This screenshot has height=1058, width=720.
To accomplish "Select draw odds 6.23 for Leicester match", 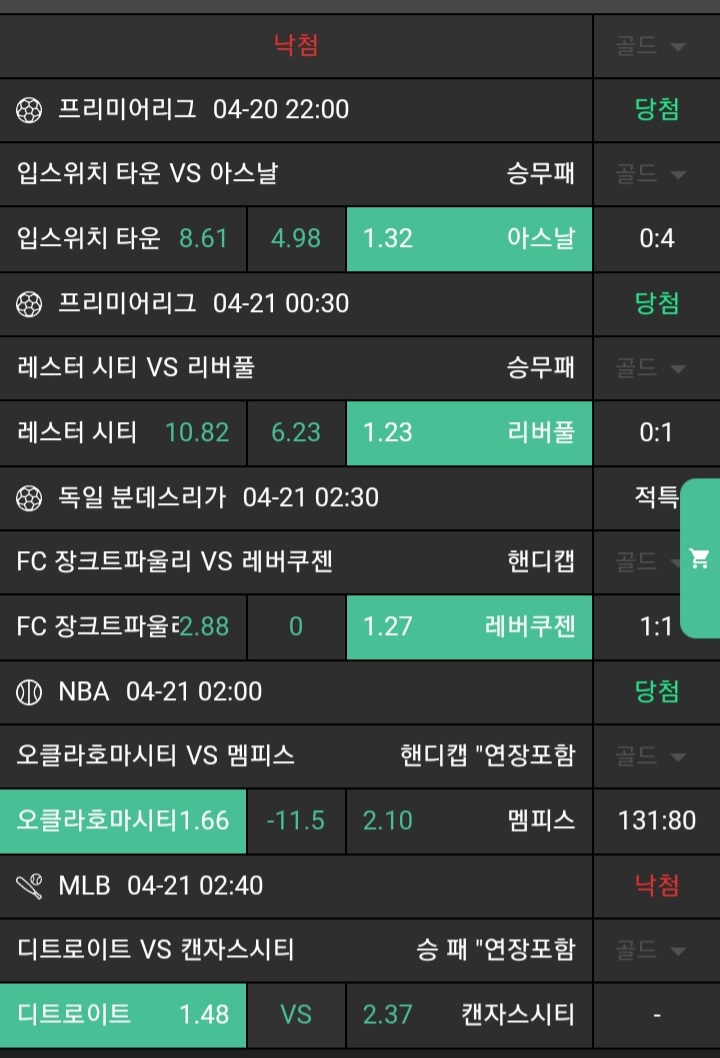I will [x=296, y=433].
